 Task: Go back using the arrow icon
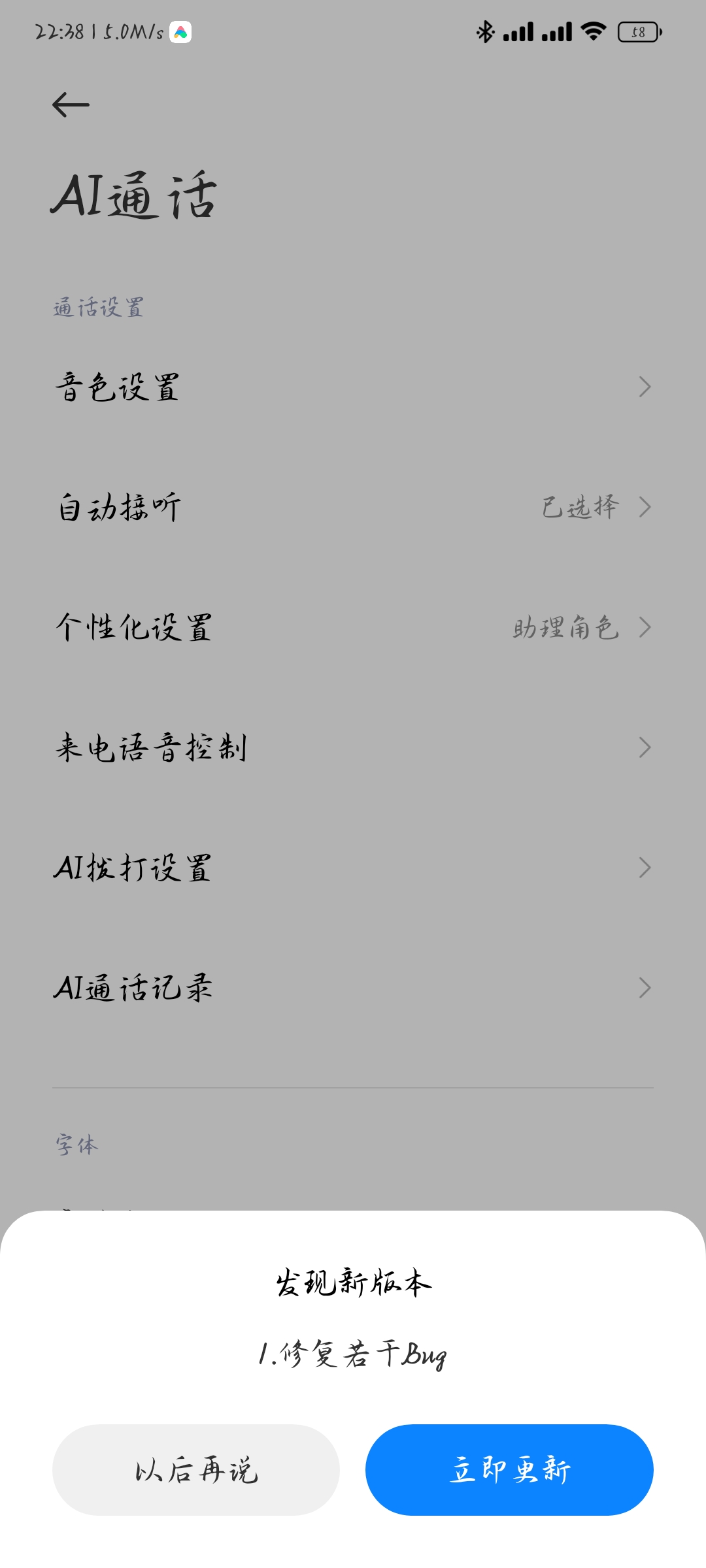(71, 105)
